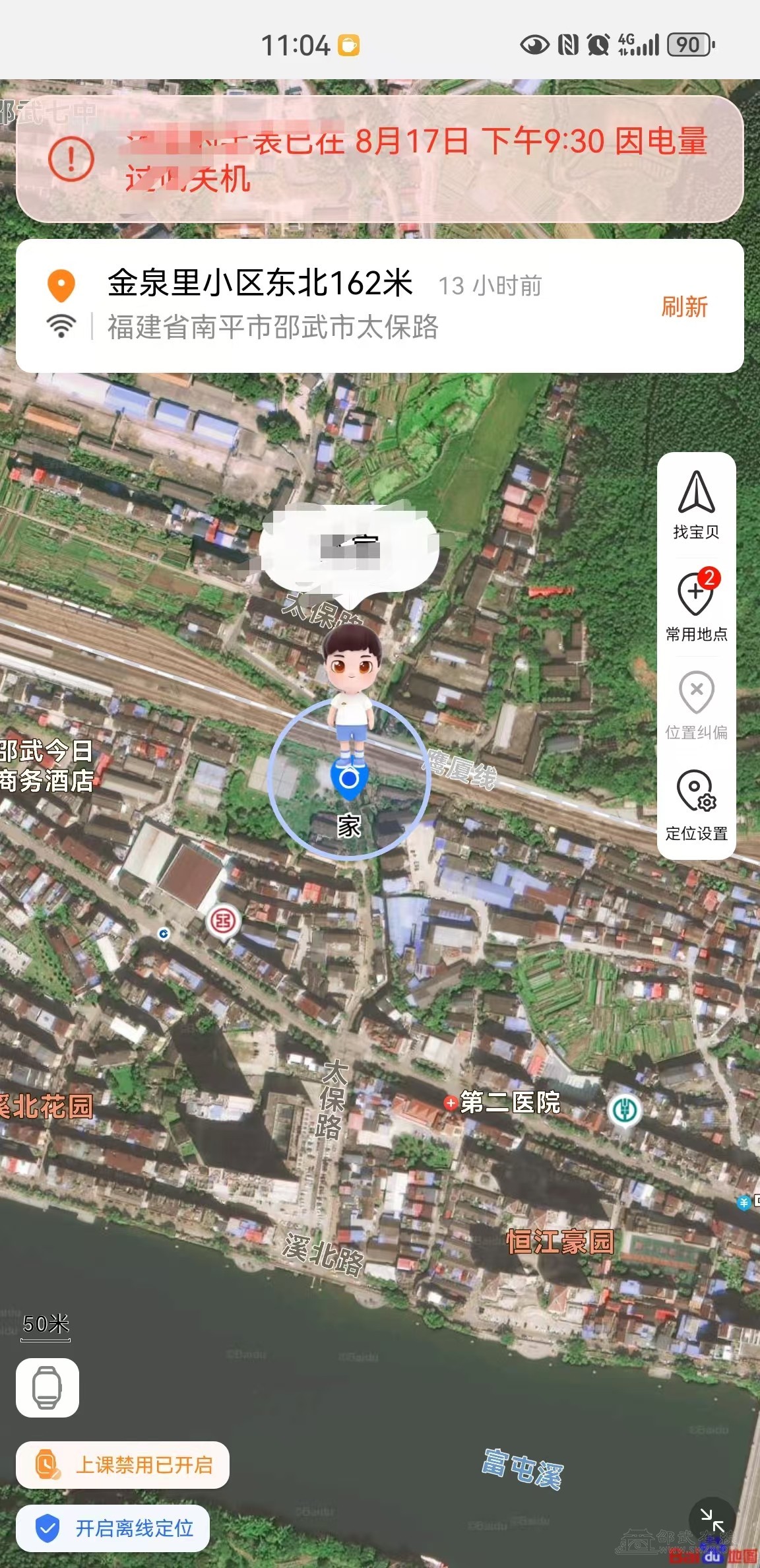Tap 开启离线定位 to enable offline positioning

click(113, 1528)
